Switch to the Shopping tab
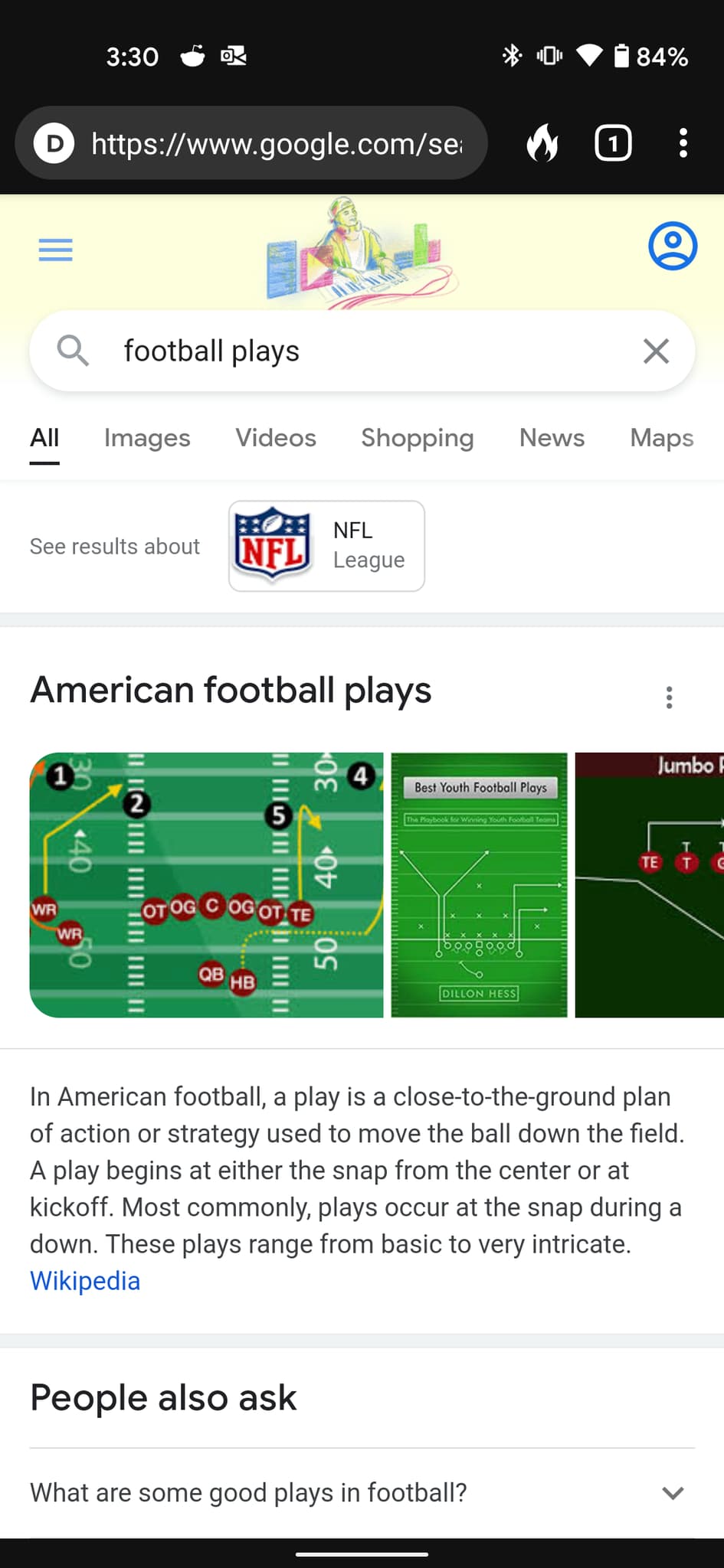 pos(418,438)
